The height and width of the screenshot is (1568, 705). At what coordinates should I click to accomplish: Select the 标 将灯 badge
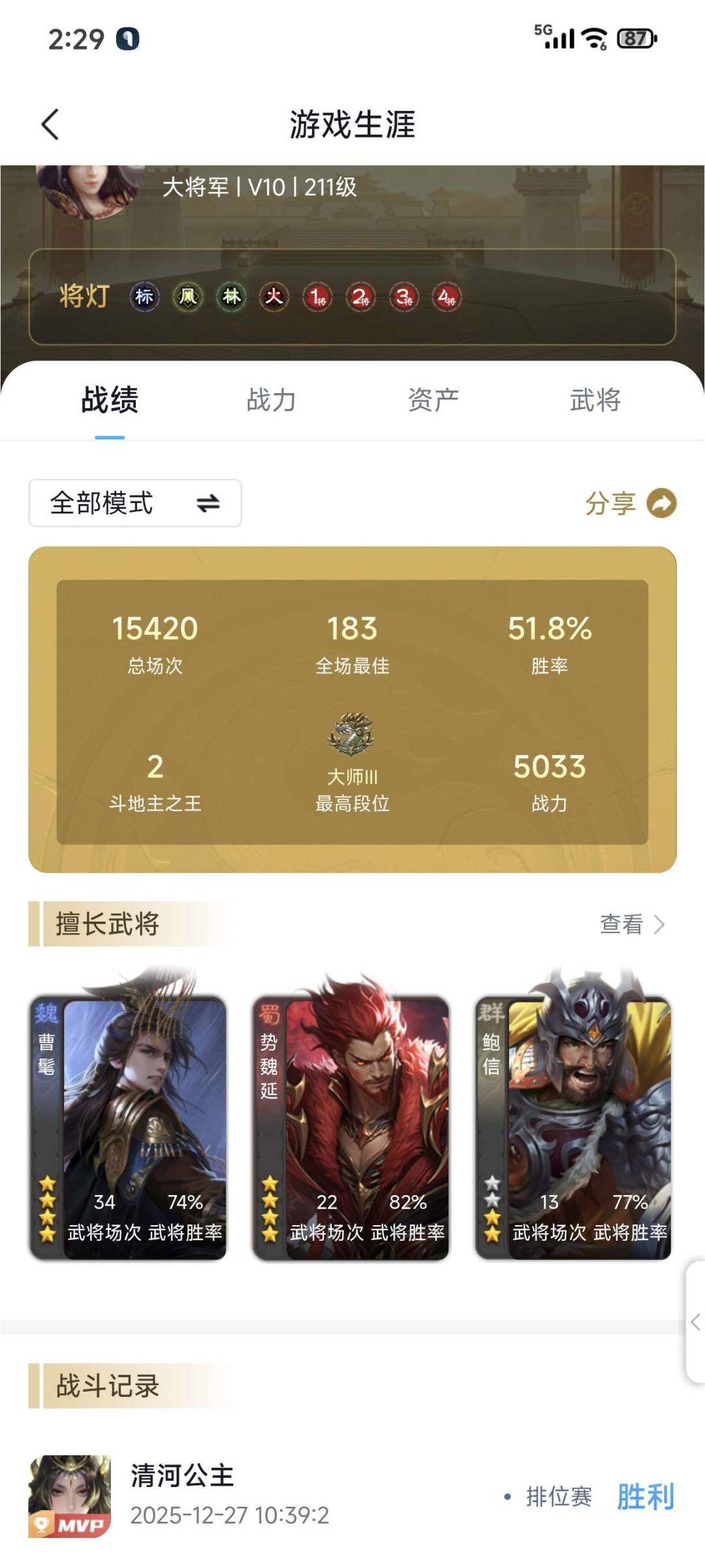145,297
